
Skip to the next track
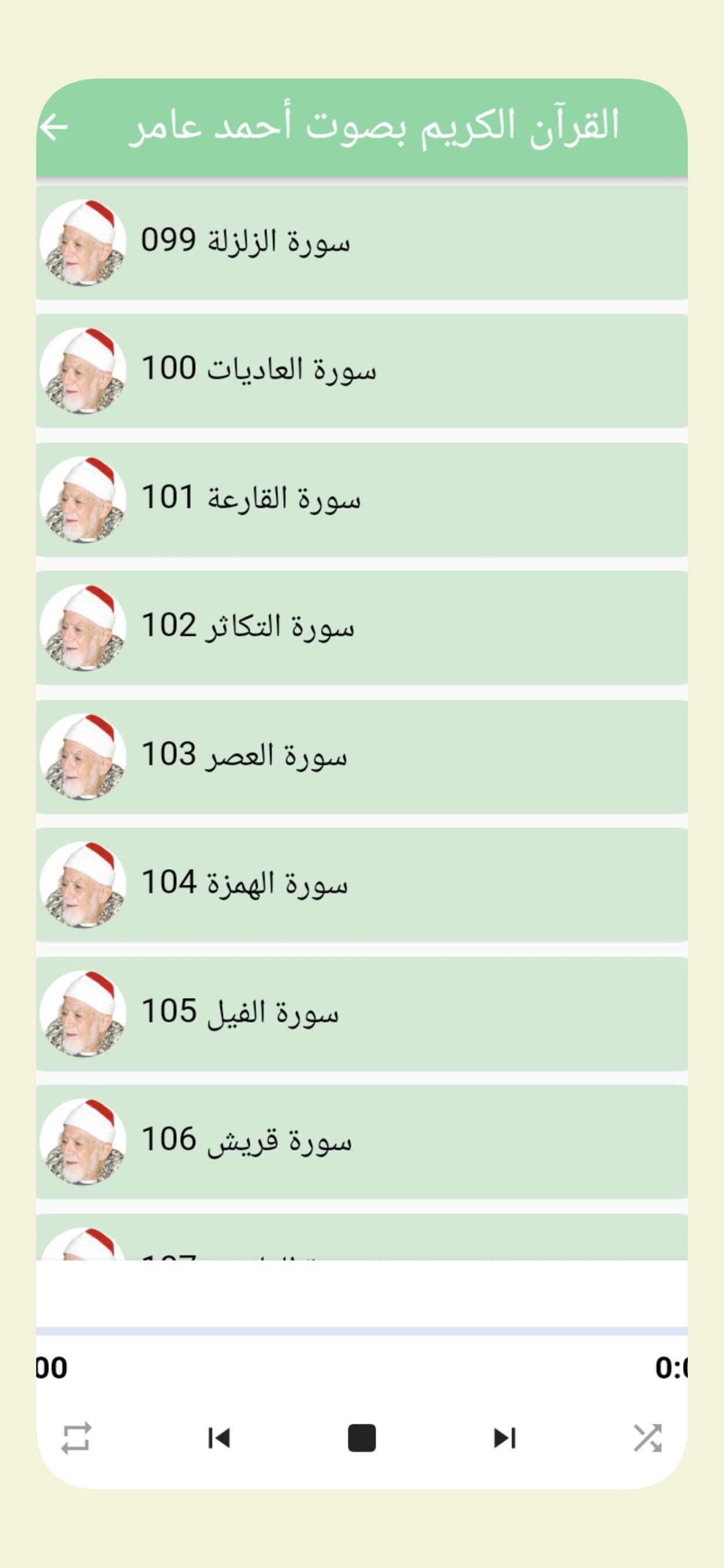(x=504, y=1438)
